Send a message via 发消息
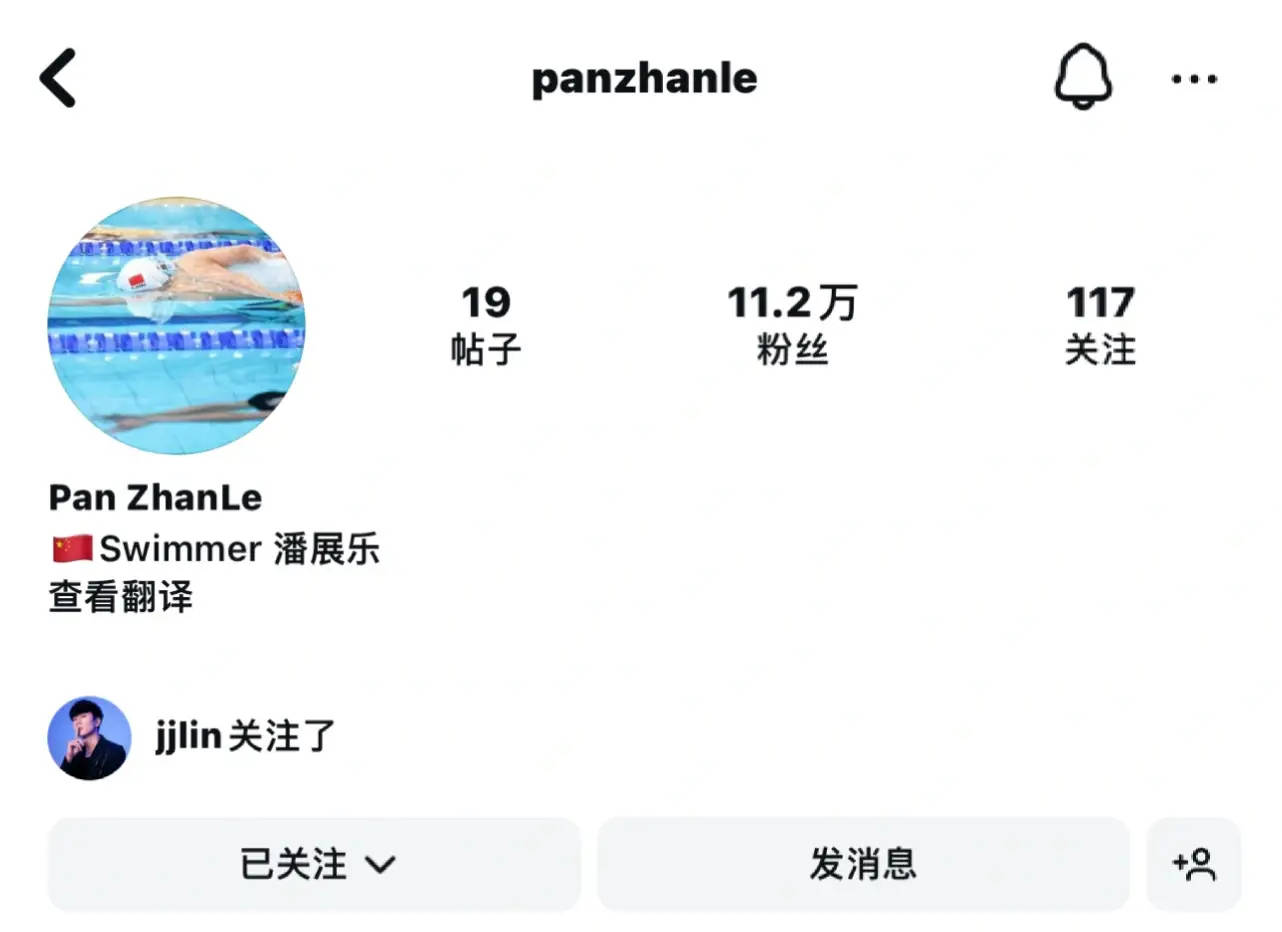The height and width of the screenshot is (932, 1282). pyautogui.click(x=862, y=864)
